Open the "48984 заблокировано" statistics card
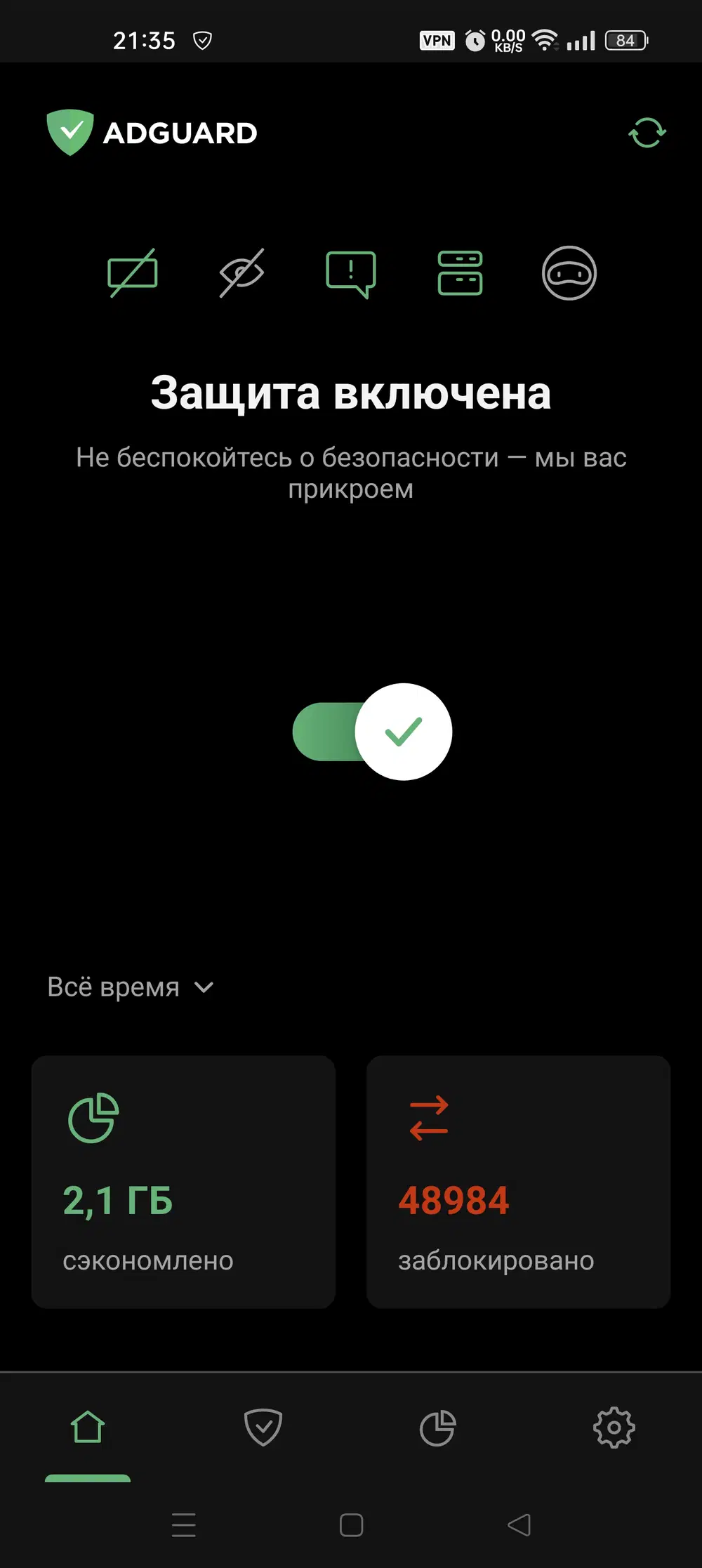 click(x=518, y=1182)
